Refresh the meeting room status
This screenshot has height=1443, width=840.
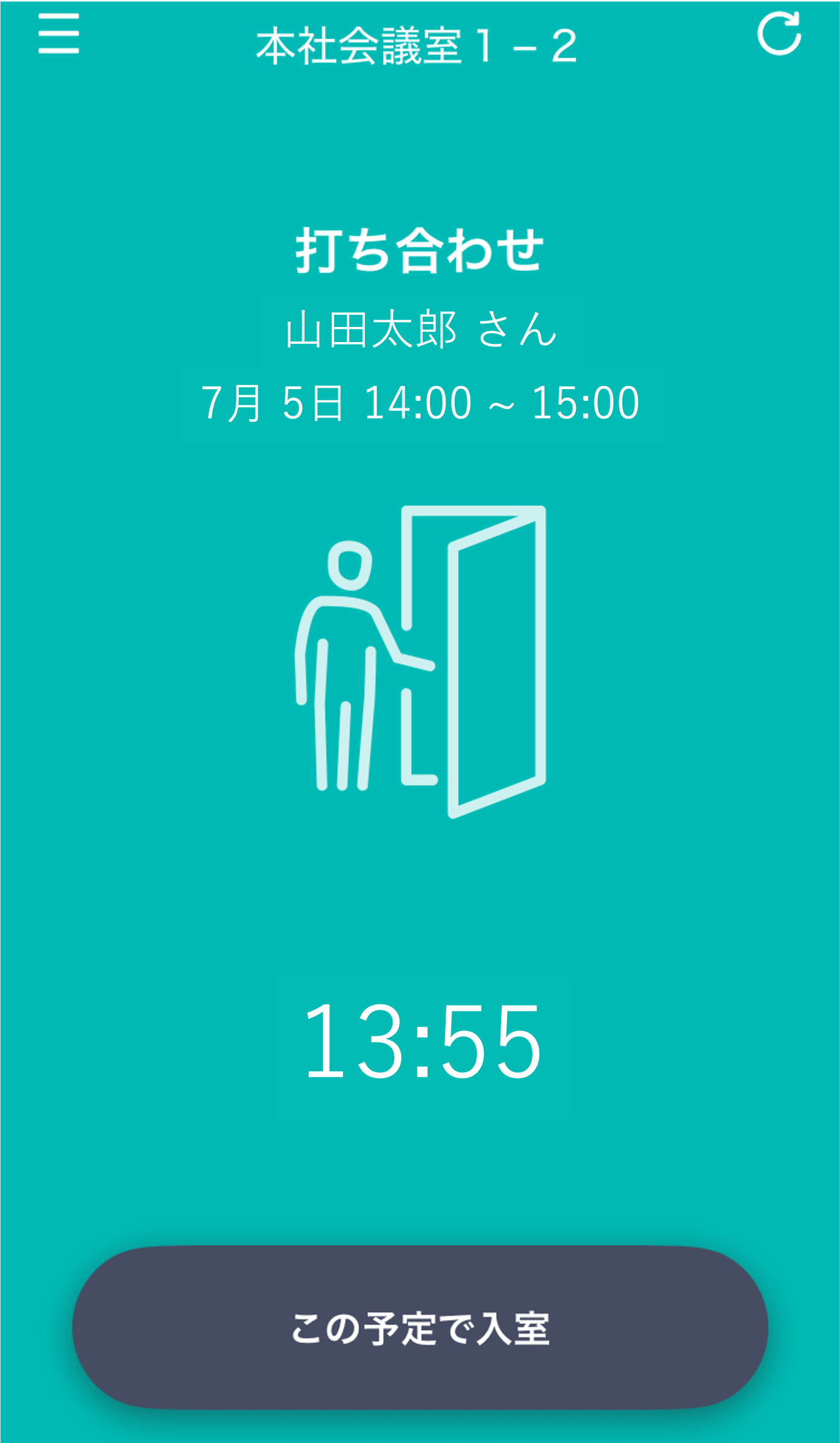(x=779, y=34)
